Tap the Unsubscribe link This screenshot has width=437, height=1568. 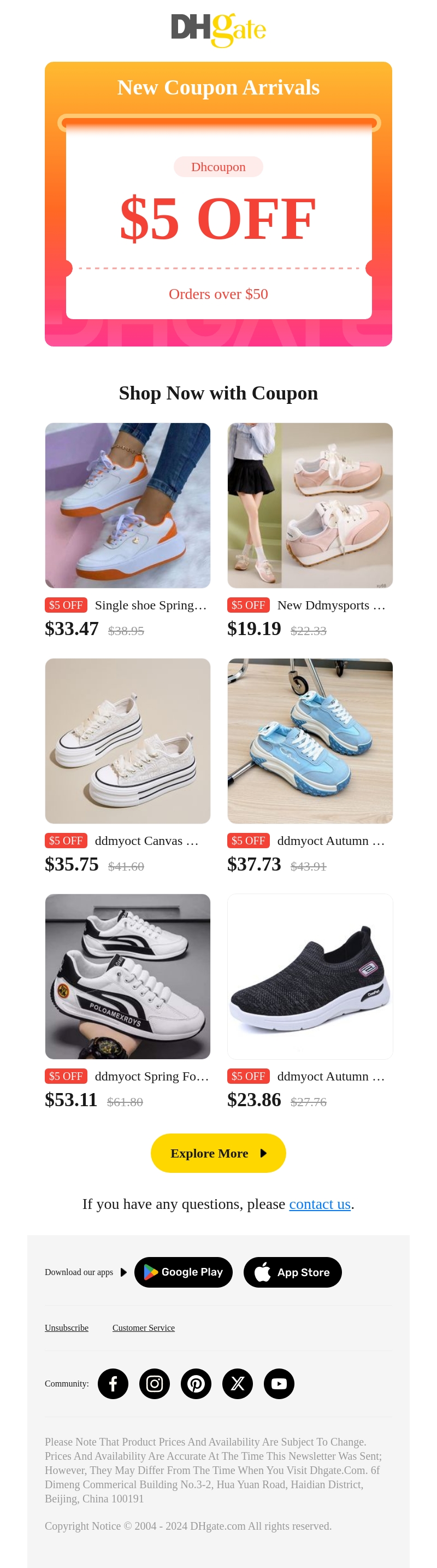[x=66, y=1328]
